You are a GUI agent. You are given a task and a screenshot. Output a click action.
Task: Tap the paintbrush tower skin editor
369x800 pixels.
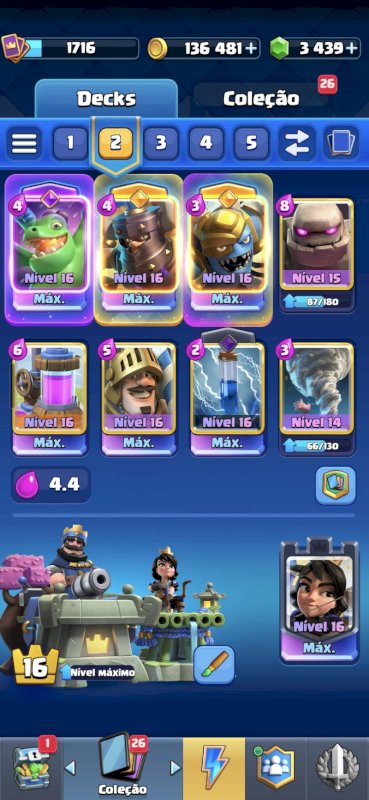point(214,665)
